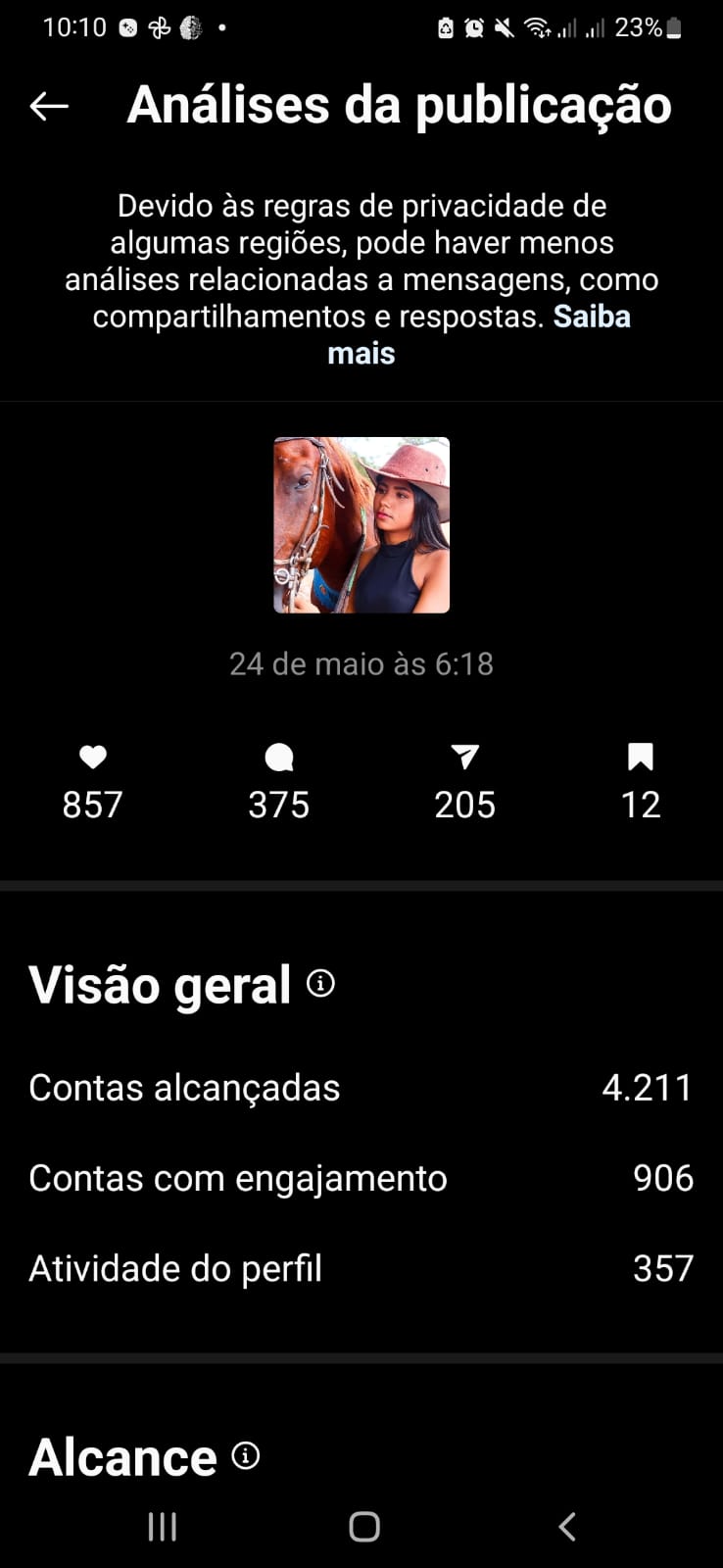Go to the system home screen
723x1568 pixels.
point(363,1526)
